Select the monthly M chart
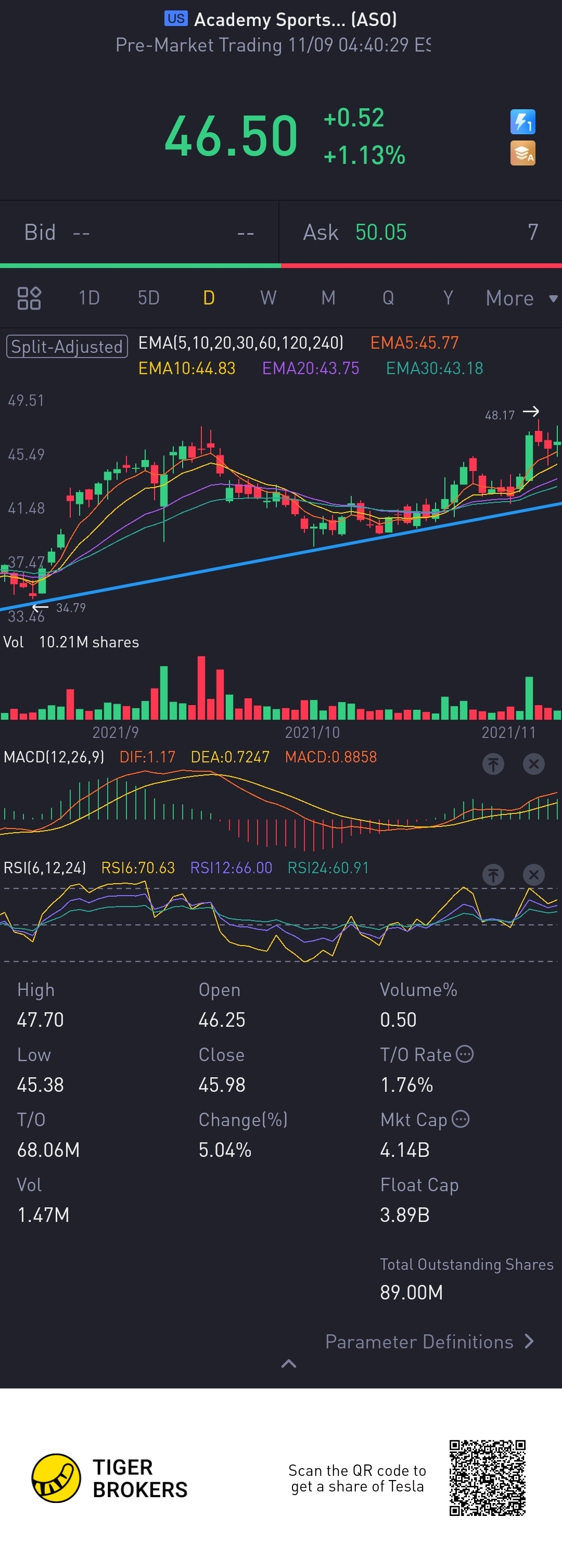This screenshot has height=1568, width=562. [x=328, y=298]
